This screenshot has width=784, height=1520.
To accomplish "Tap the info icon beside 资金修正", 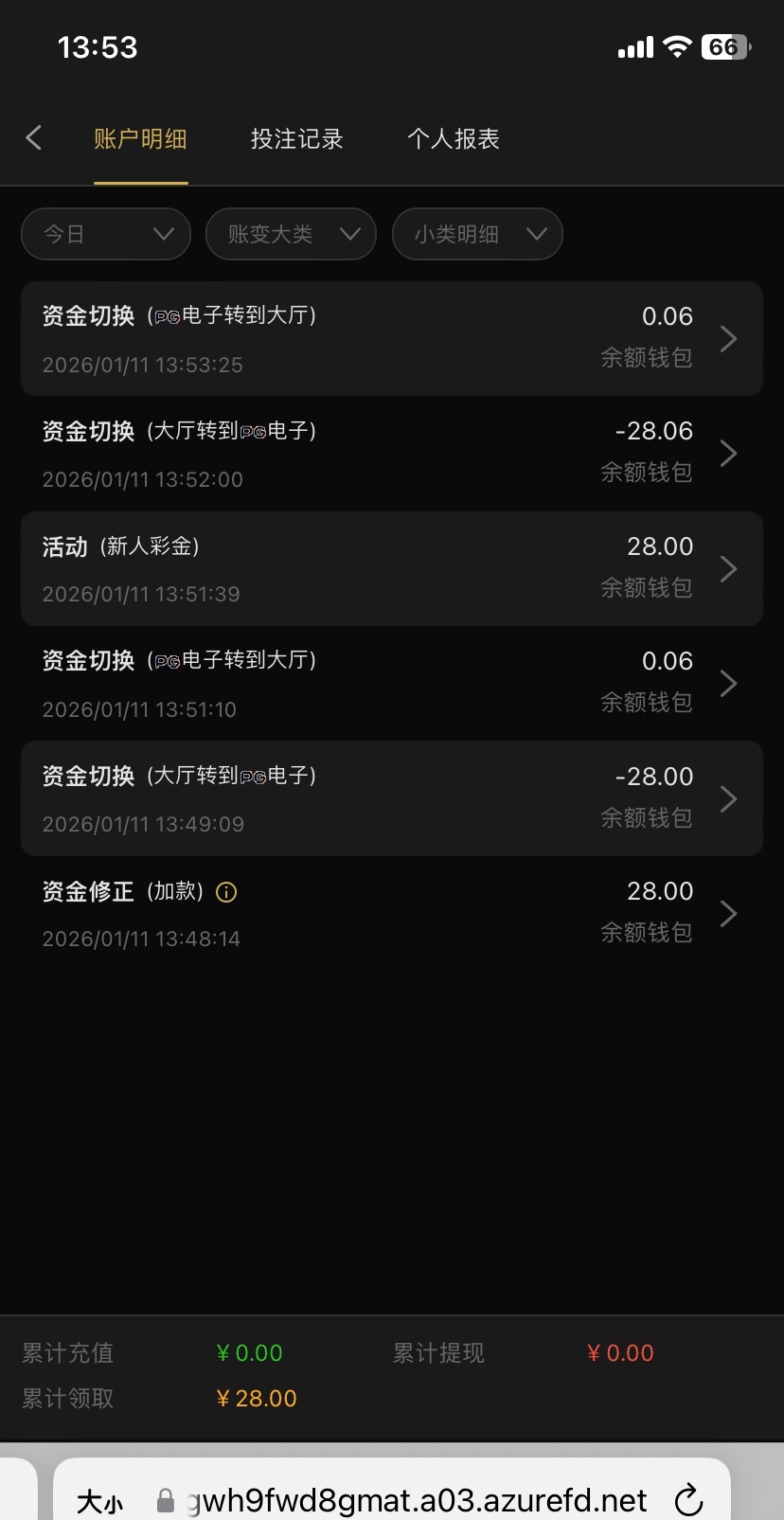I will pyautogui.click(x=226, y=892).
